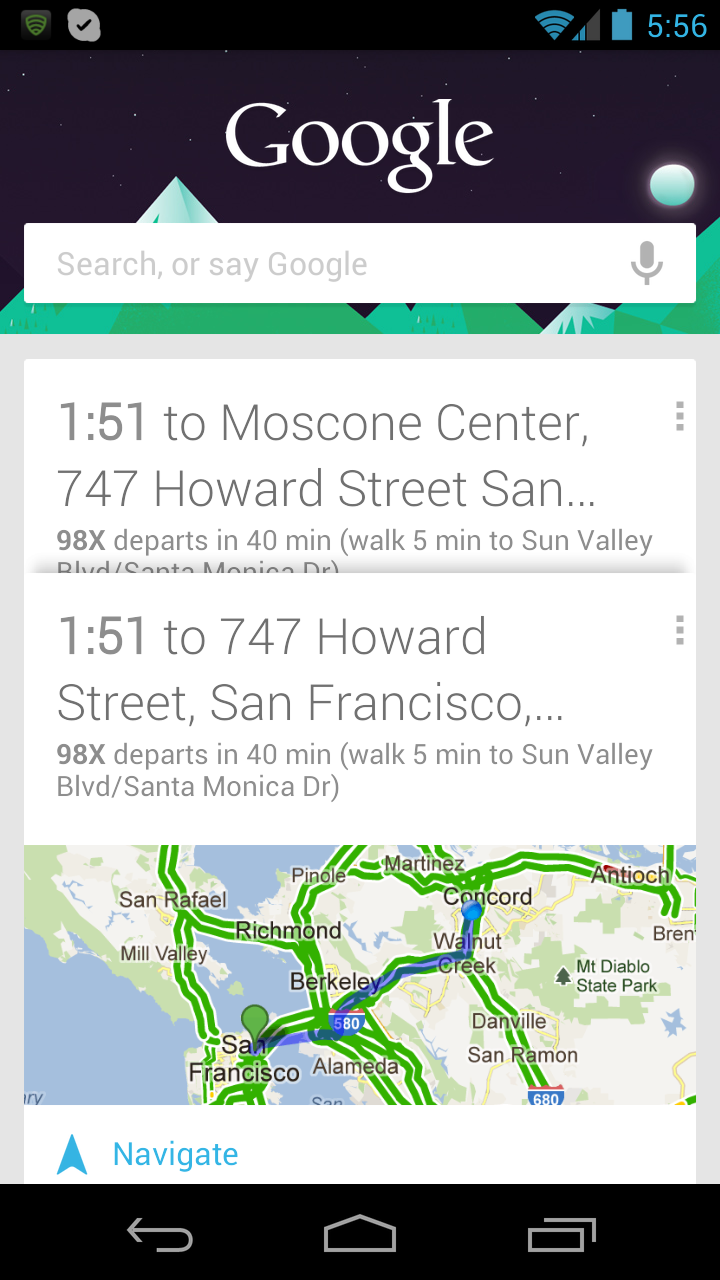This screenshot has height=1280, width=720.
Task: Open recent apps from the navigation bar
Action: coord(561,1236)
